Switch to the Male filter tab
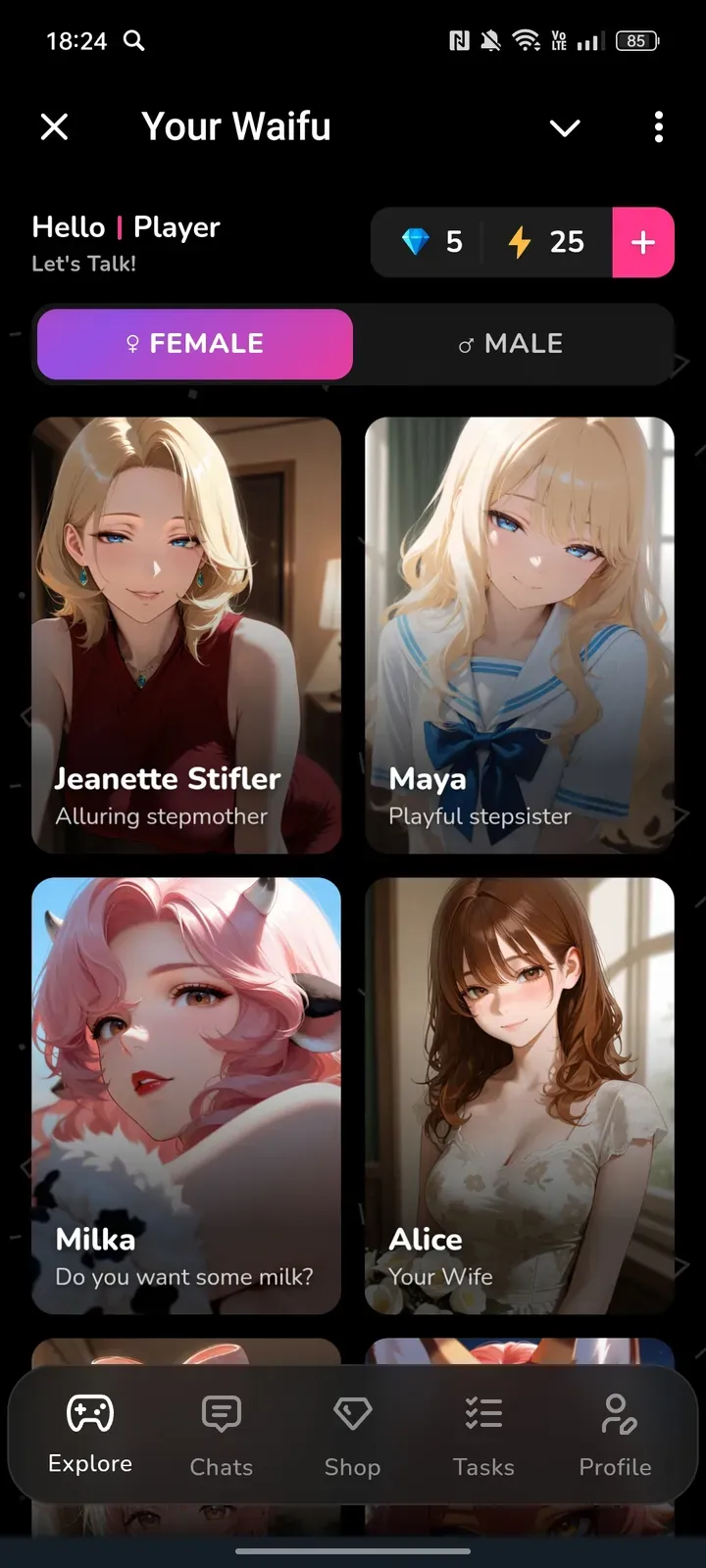 point(511,344)
